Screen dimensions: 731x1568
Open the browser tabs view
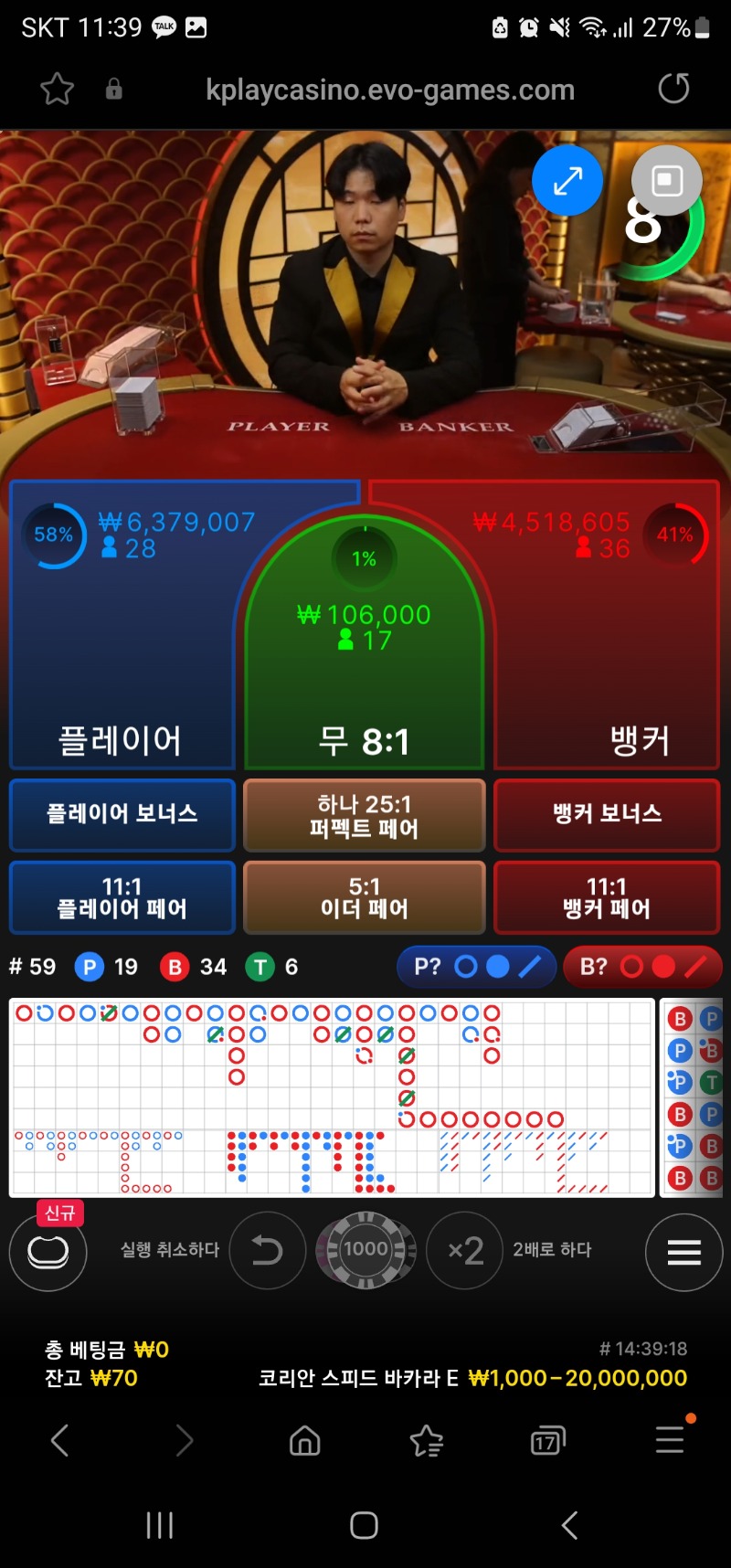pos(547,1441)
